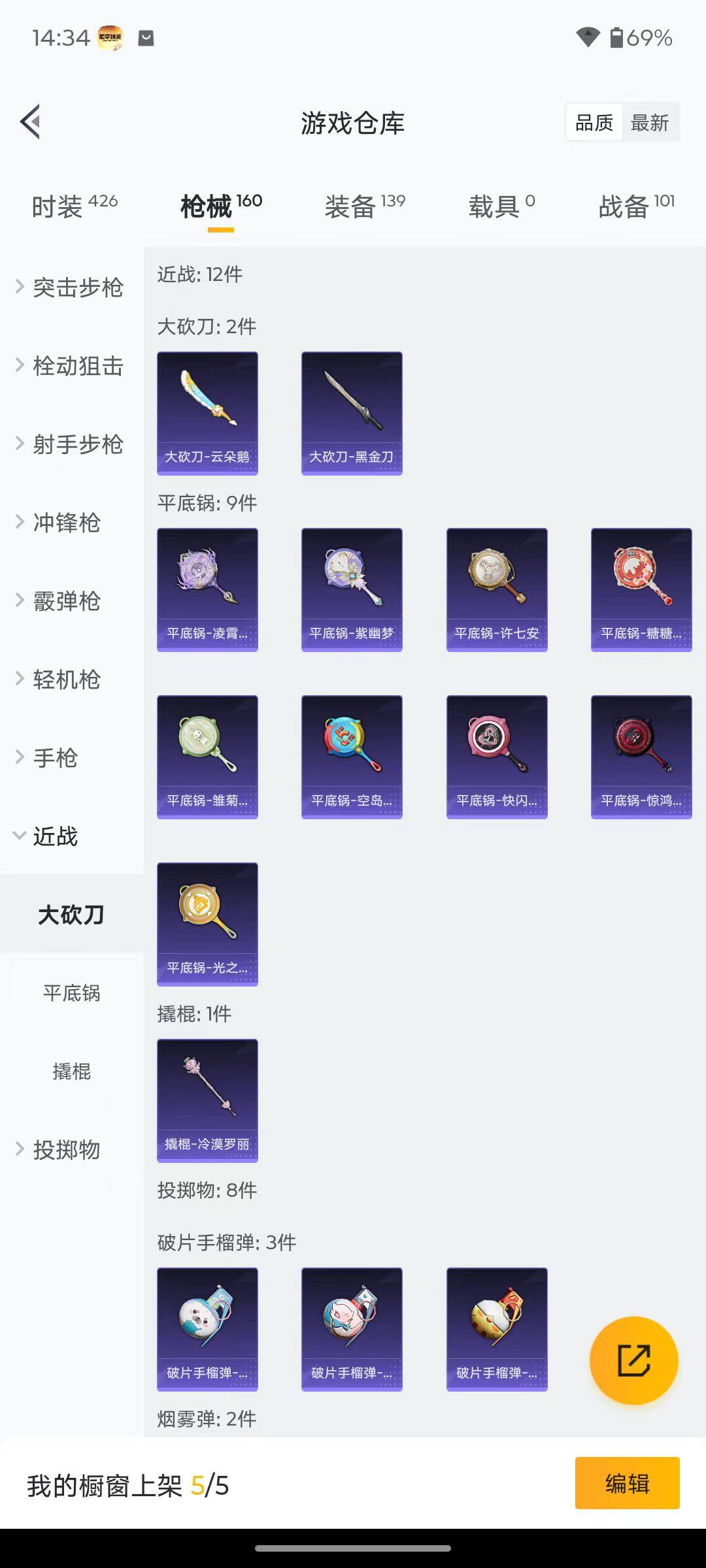Expand the 冲锋枪 category

65,523
